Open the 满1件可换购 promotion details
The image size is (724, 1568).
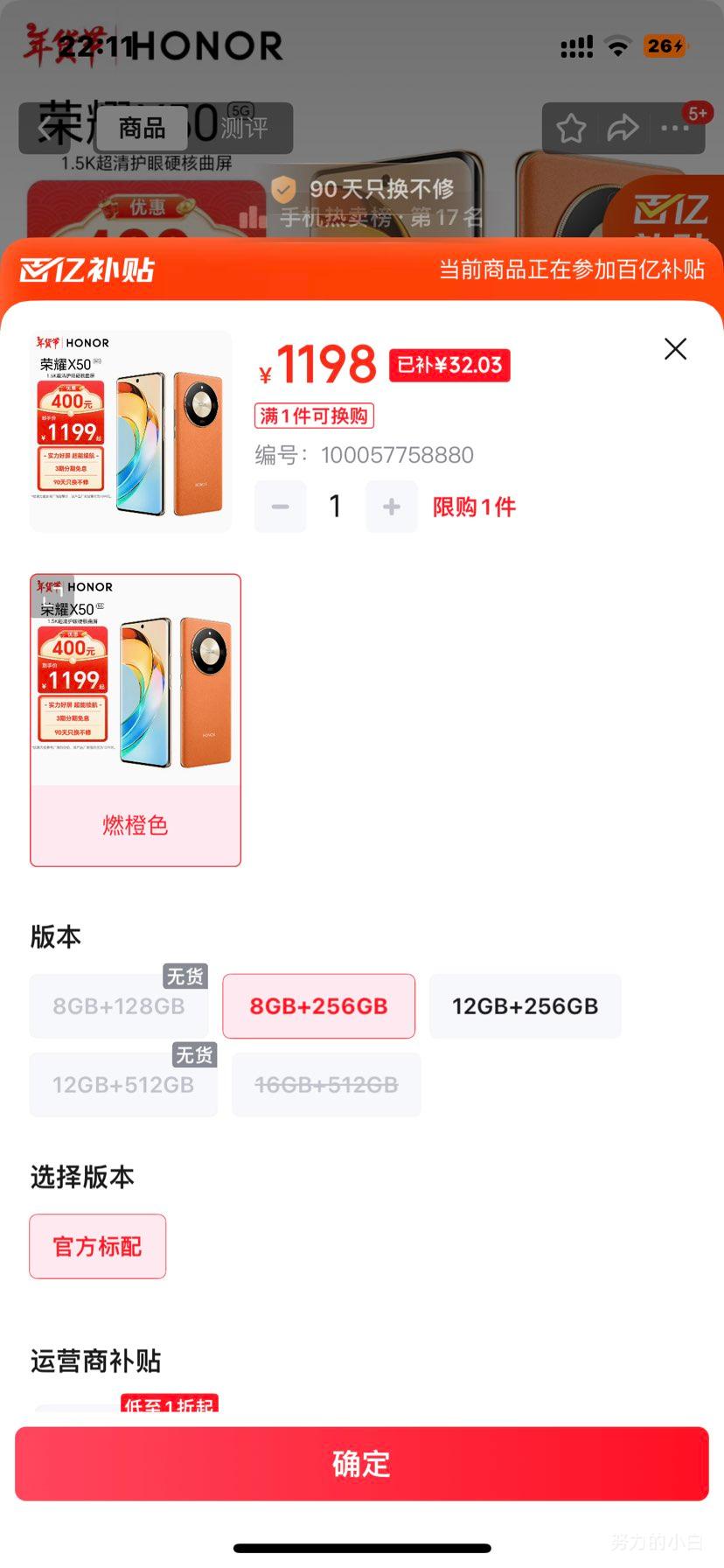(313, 416)
